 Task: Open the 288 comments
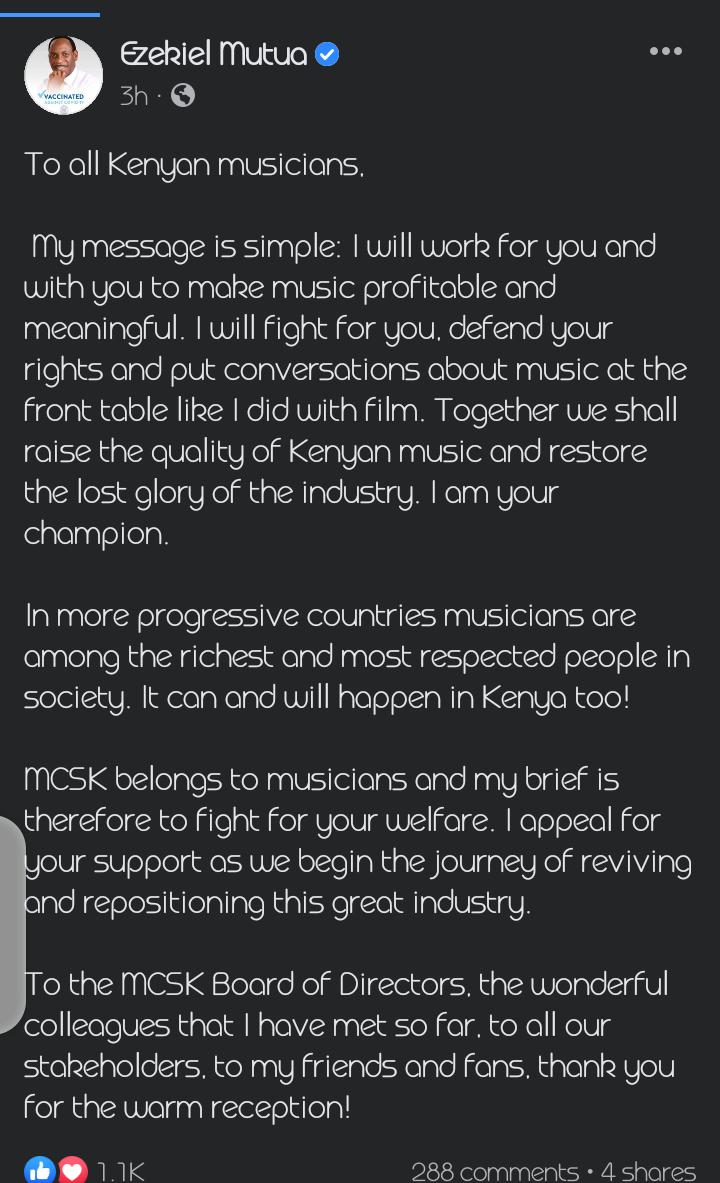click(495, 1171)
